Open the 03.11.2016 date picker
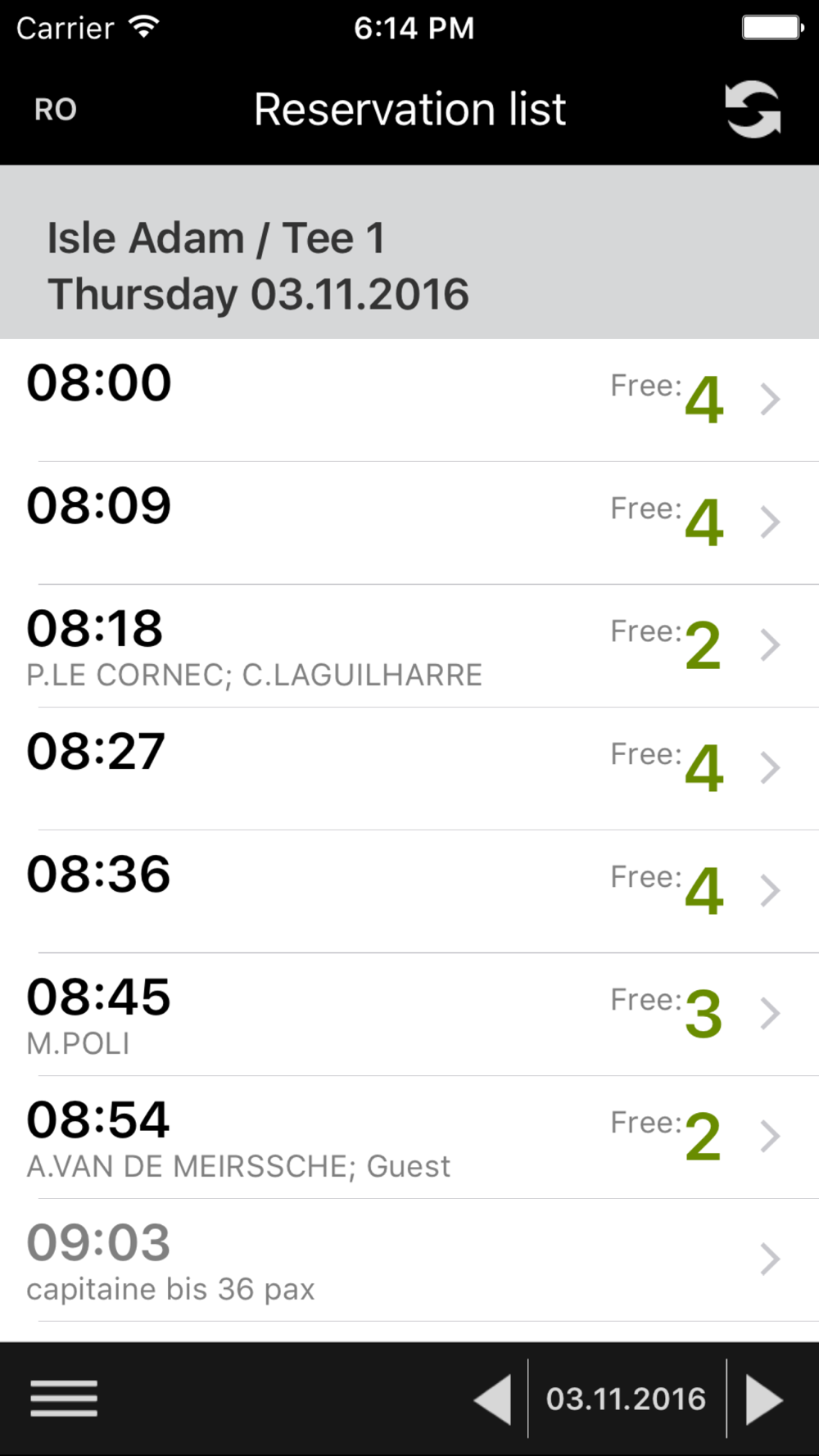Screen dimensions: 819x1456 click(x=627, y=1399)
